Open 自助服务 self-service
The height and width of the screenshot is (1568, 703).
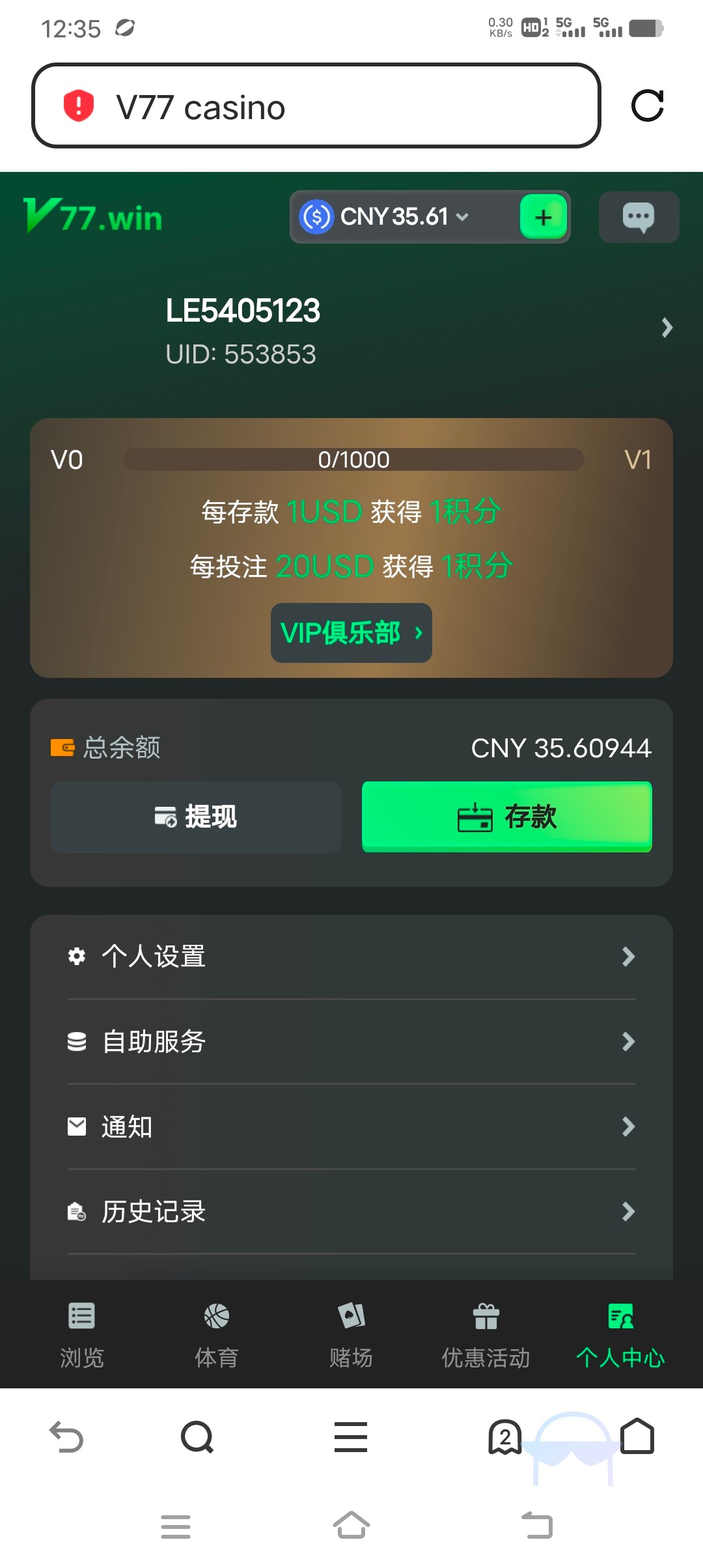pyautogui.click(x=351, y=1042)
